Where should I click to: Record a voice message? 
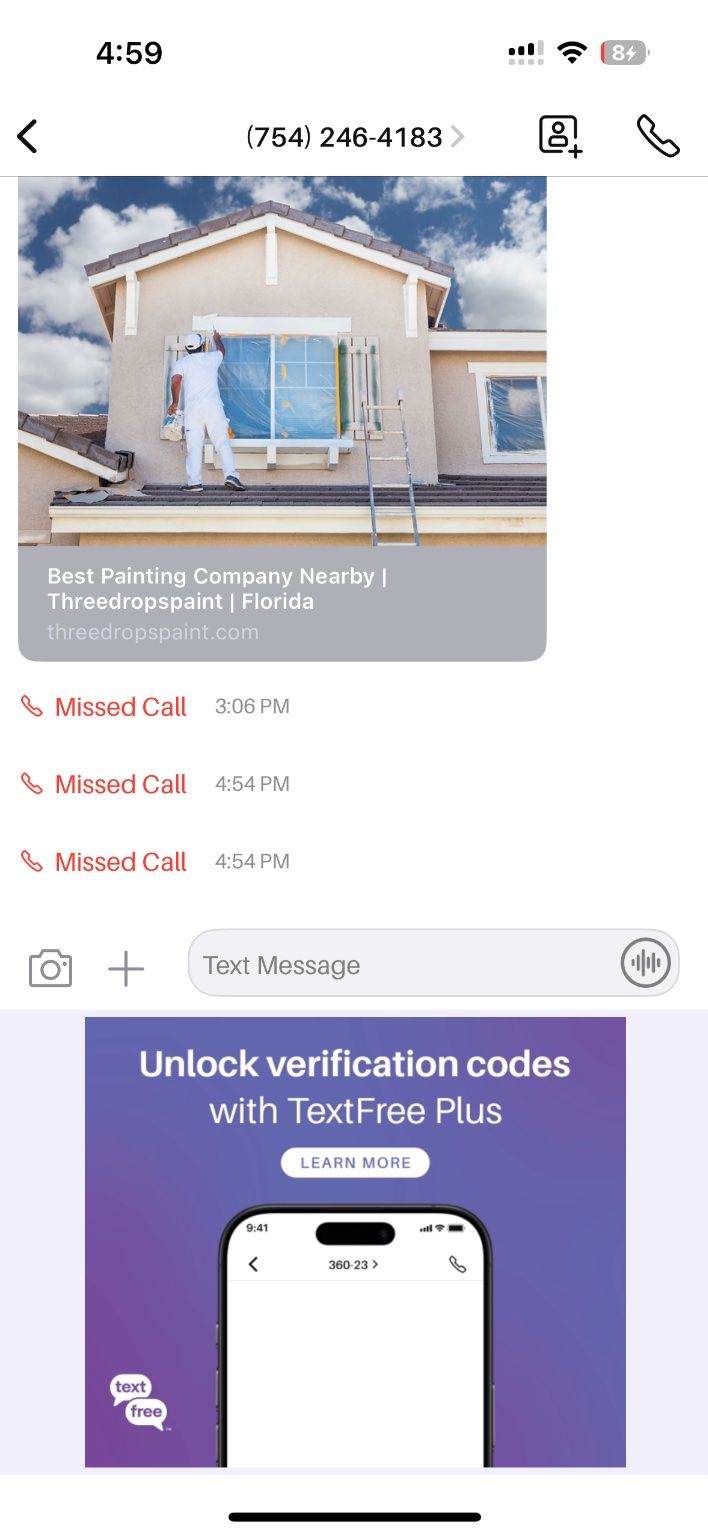646,964
